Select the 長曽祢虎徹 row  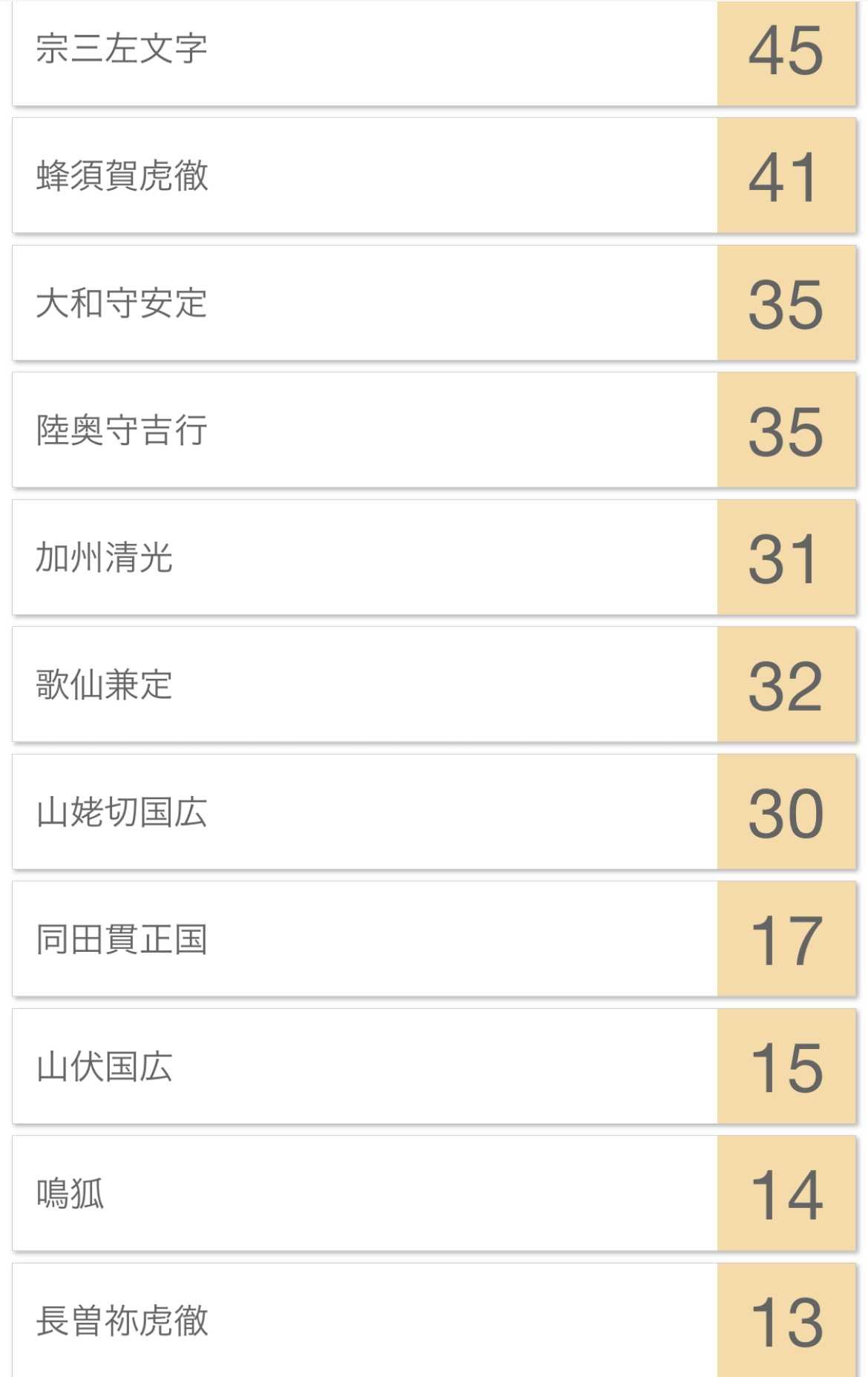coord(364,1321)
